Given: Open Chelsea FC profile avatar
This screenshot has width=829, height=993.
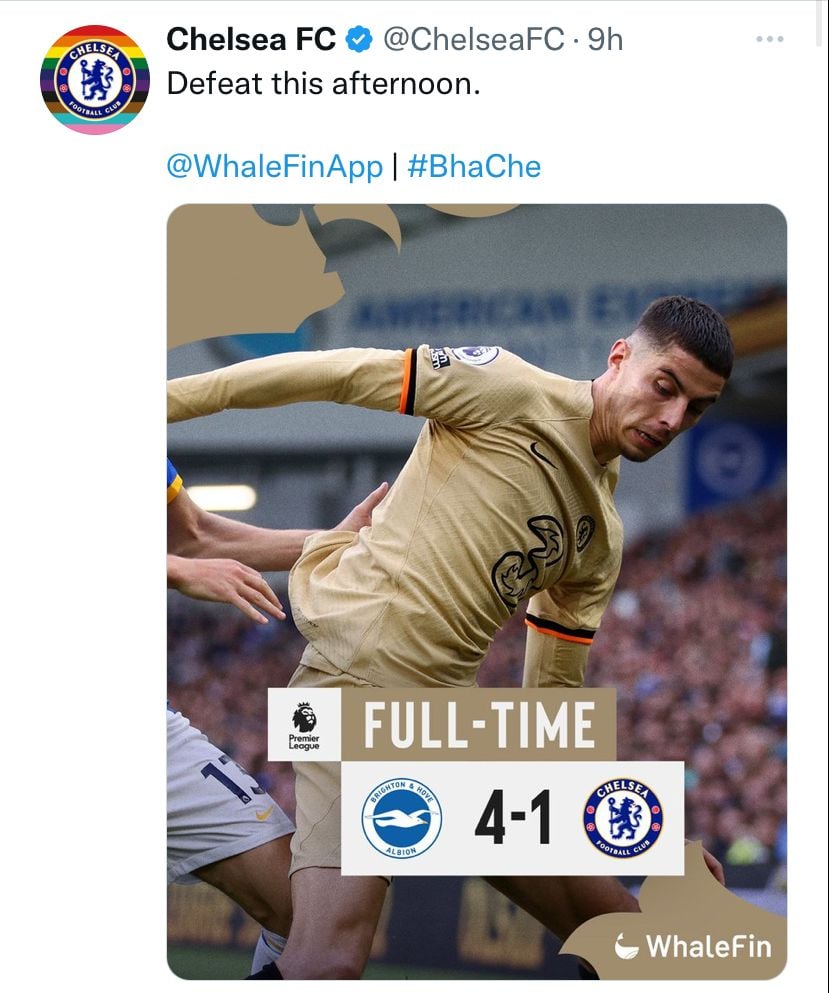Looking at the screenshot, I should point(95,80).
